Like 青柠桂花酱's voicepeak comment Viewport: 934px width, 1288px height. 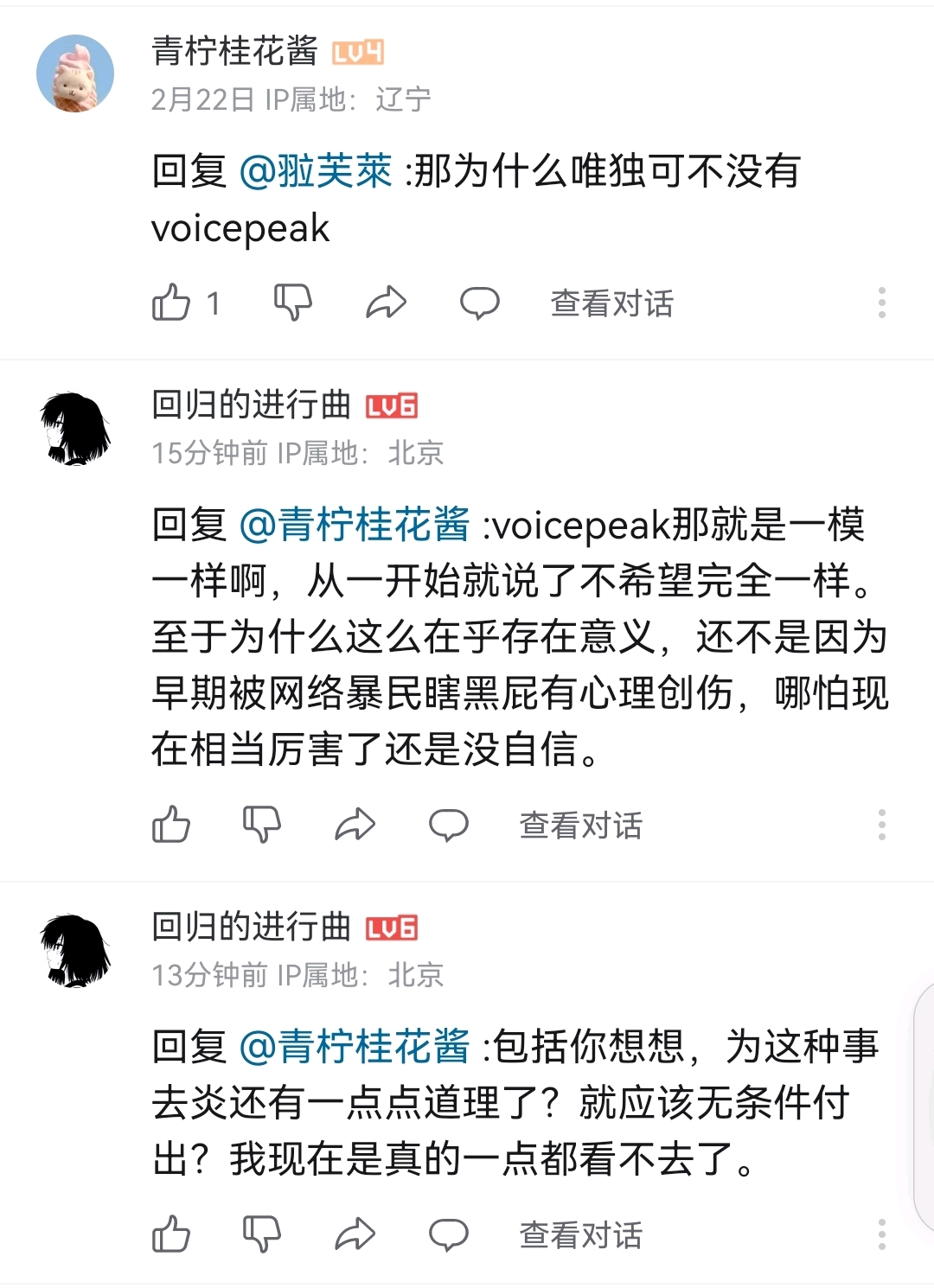pyautogui.click(x=171, y=303)
